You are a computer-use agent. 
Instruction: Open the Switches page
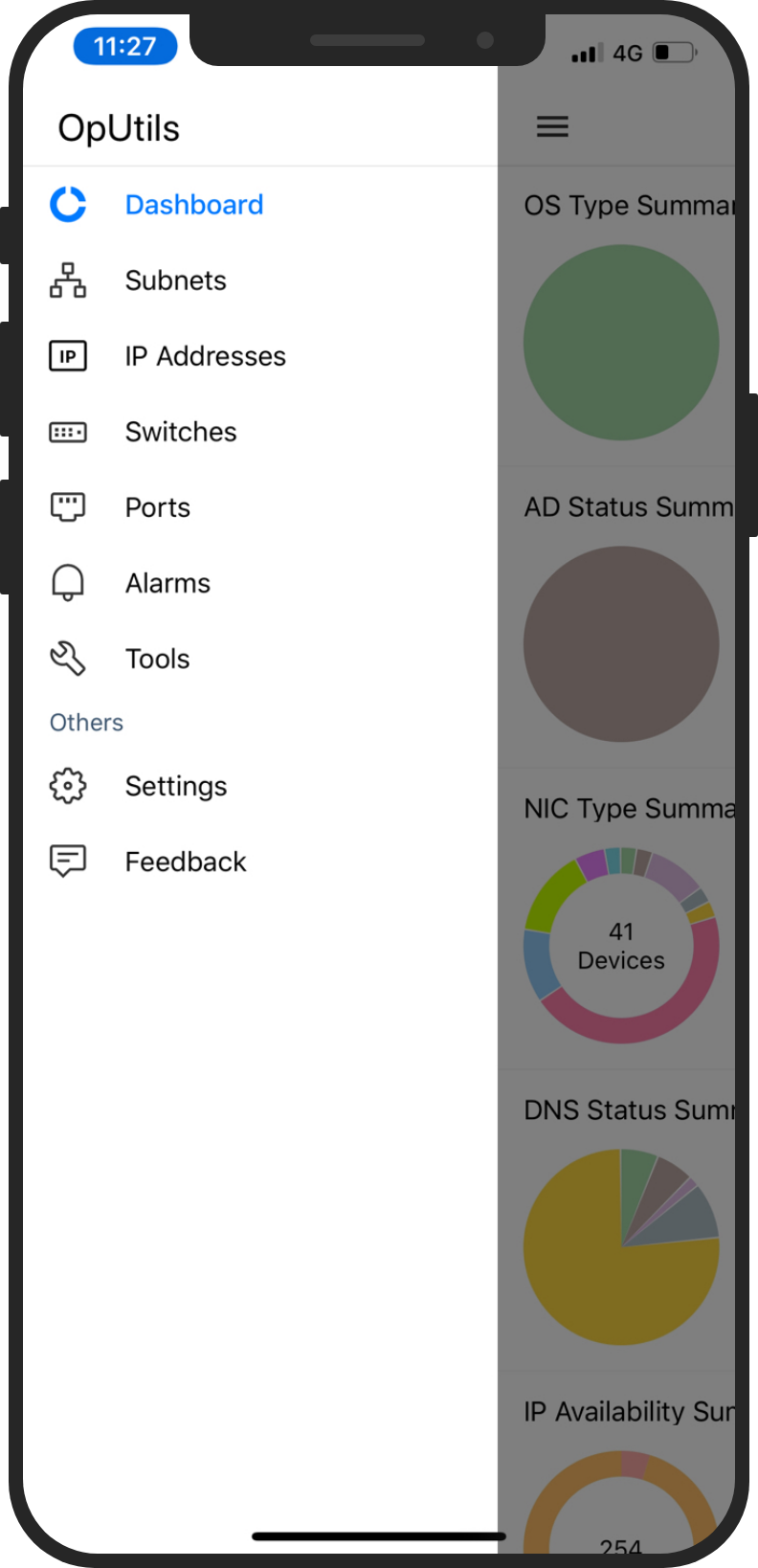pyautogui.click(x=181, y=432)
